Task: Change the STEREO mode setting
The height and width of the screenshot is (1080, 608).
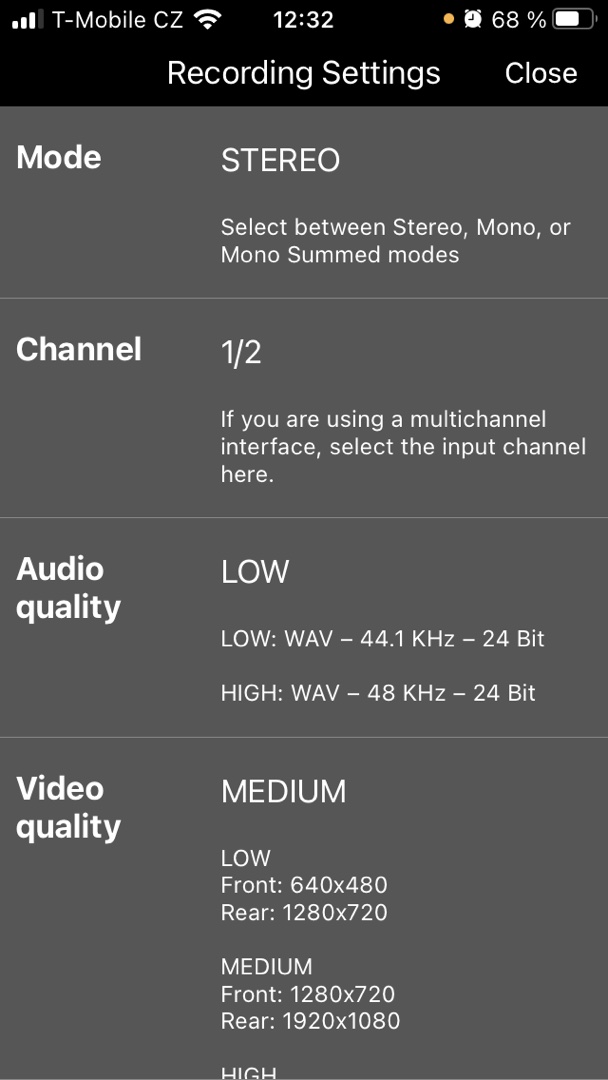Action: 280,161
